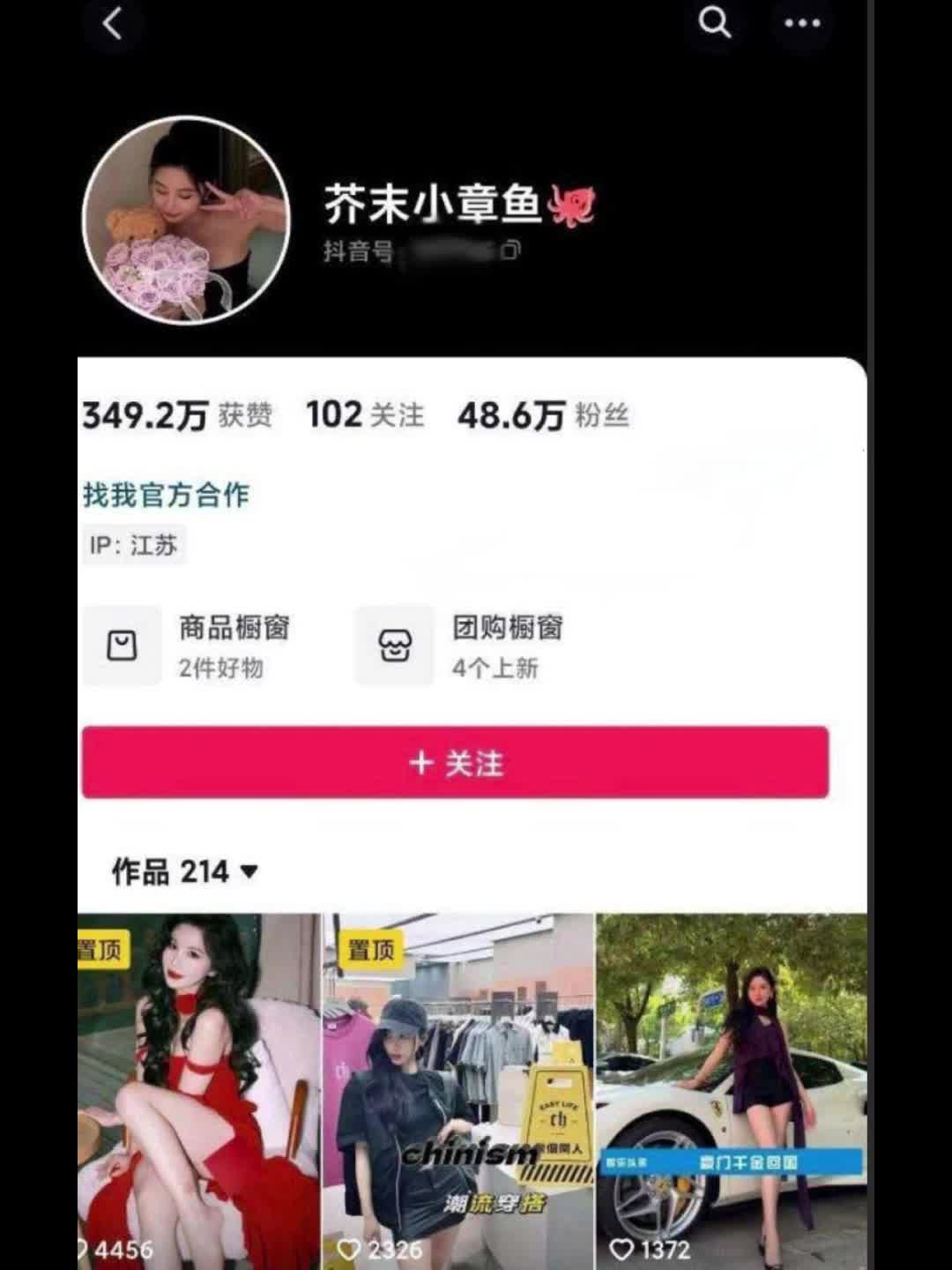Tap the heart icon showing 1372 likes

(622, 1248)
